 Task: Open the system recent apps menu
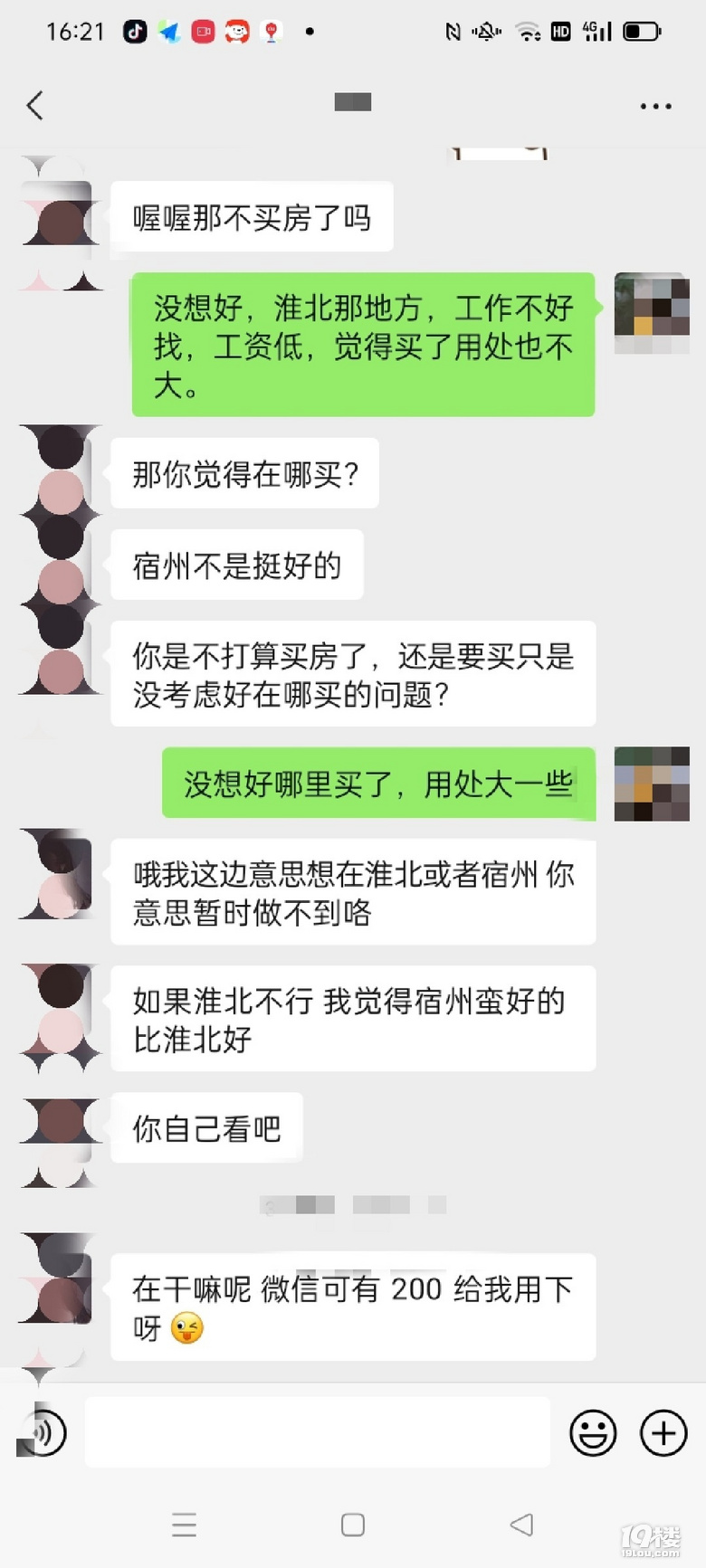pyautogui.click(x=185, y=1525)
